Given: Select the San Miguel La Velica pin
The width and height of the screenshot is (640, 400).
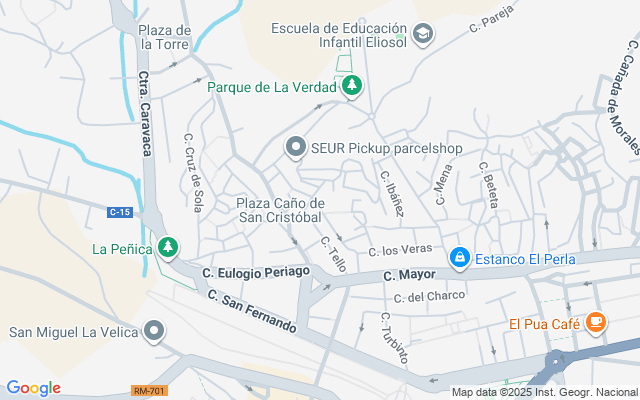Looking at the screenshot, I should 154,331.
